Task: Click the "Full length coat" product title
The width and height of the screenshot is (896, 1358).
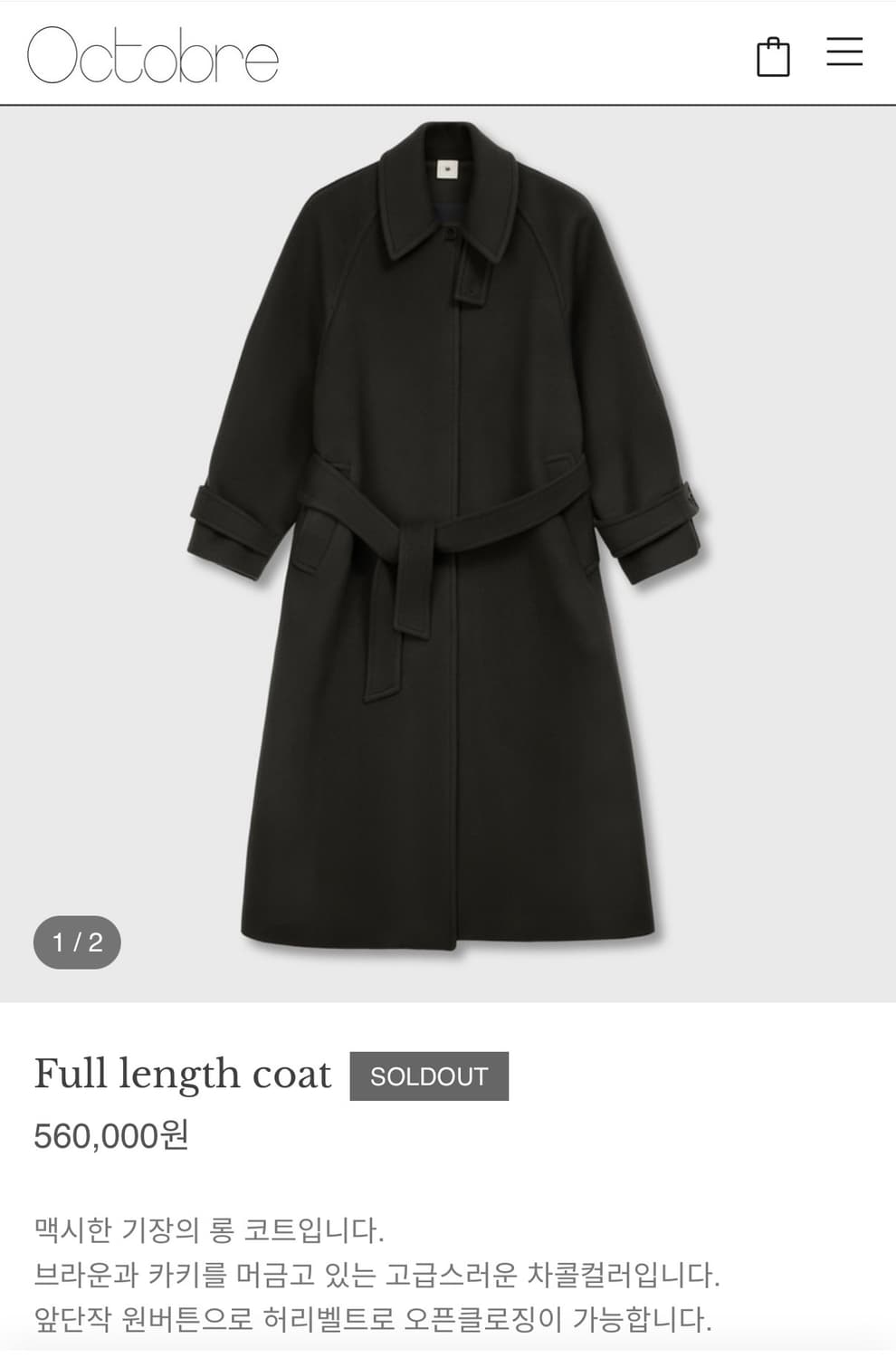Action: pos(181,1074)
